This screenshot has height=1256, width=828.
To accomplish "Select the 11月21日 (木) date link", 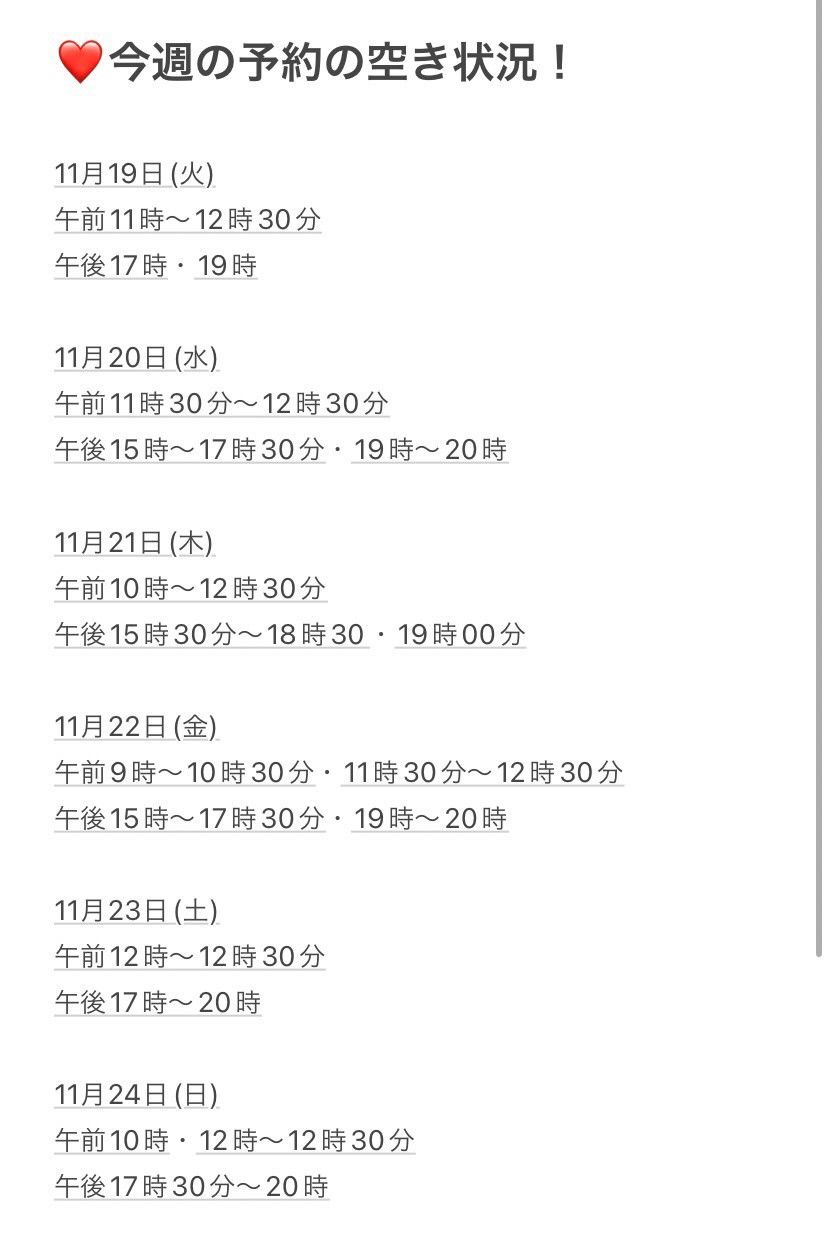I will [x=134, y=543].
